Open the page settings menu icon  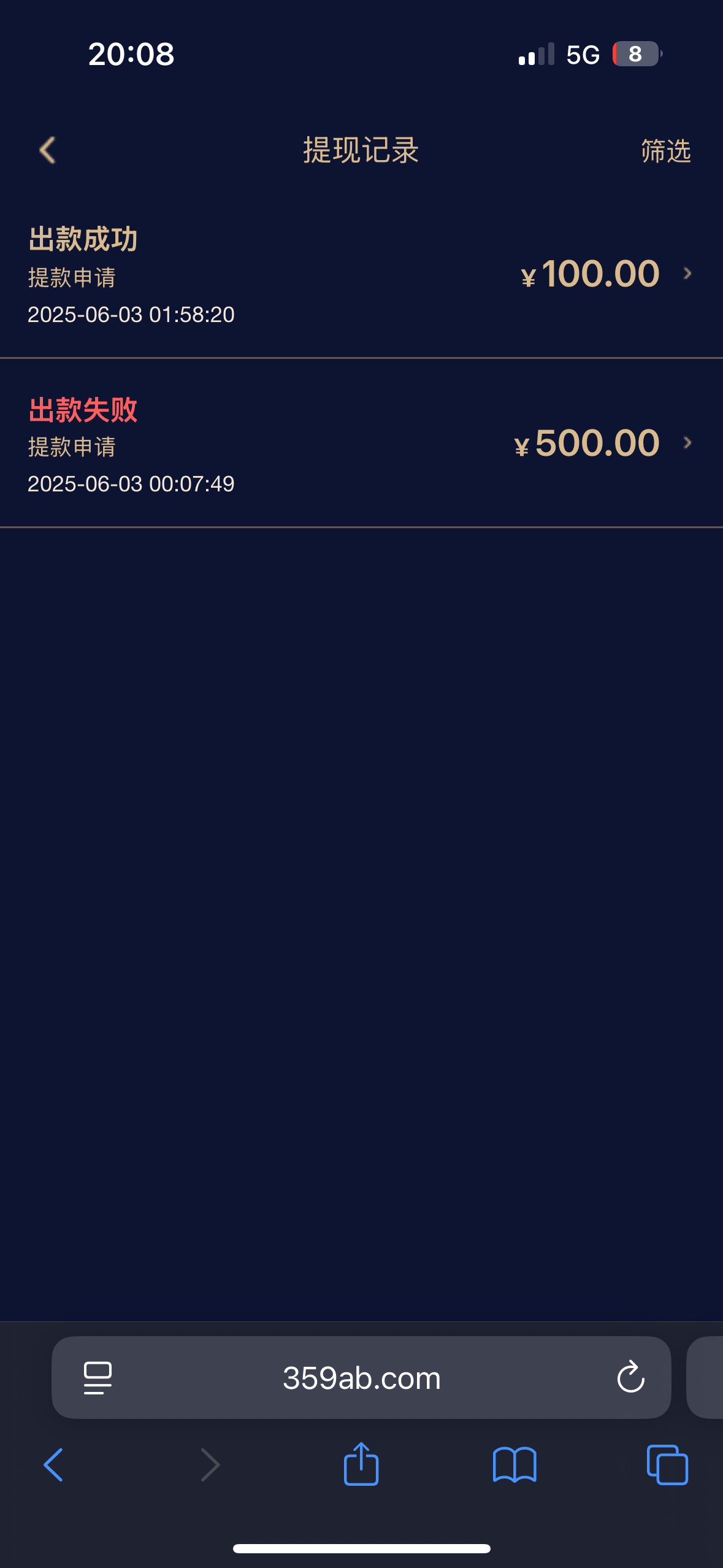(x=98, y=1378)
